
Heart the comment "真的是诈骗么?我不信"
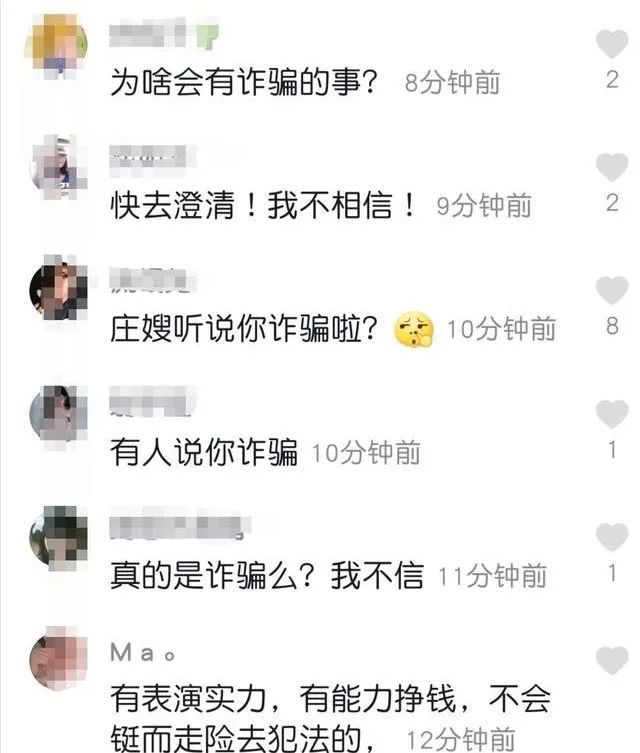pyautogui.click(x=611, y=538)
